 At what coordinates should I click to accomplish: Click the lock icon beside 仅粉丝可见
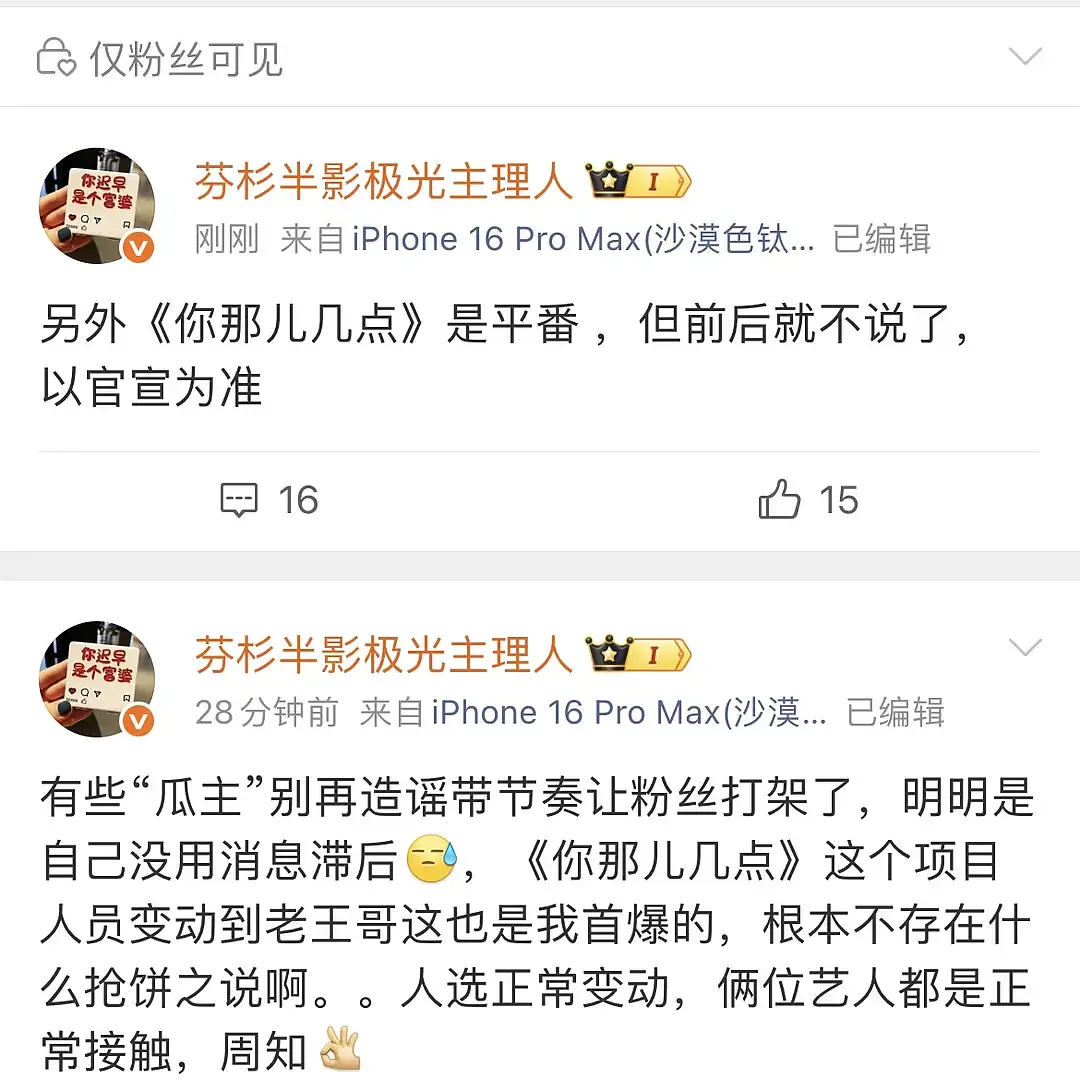click(55, 56)
